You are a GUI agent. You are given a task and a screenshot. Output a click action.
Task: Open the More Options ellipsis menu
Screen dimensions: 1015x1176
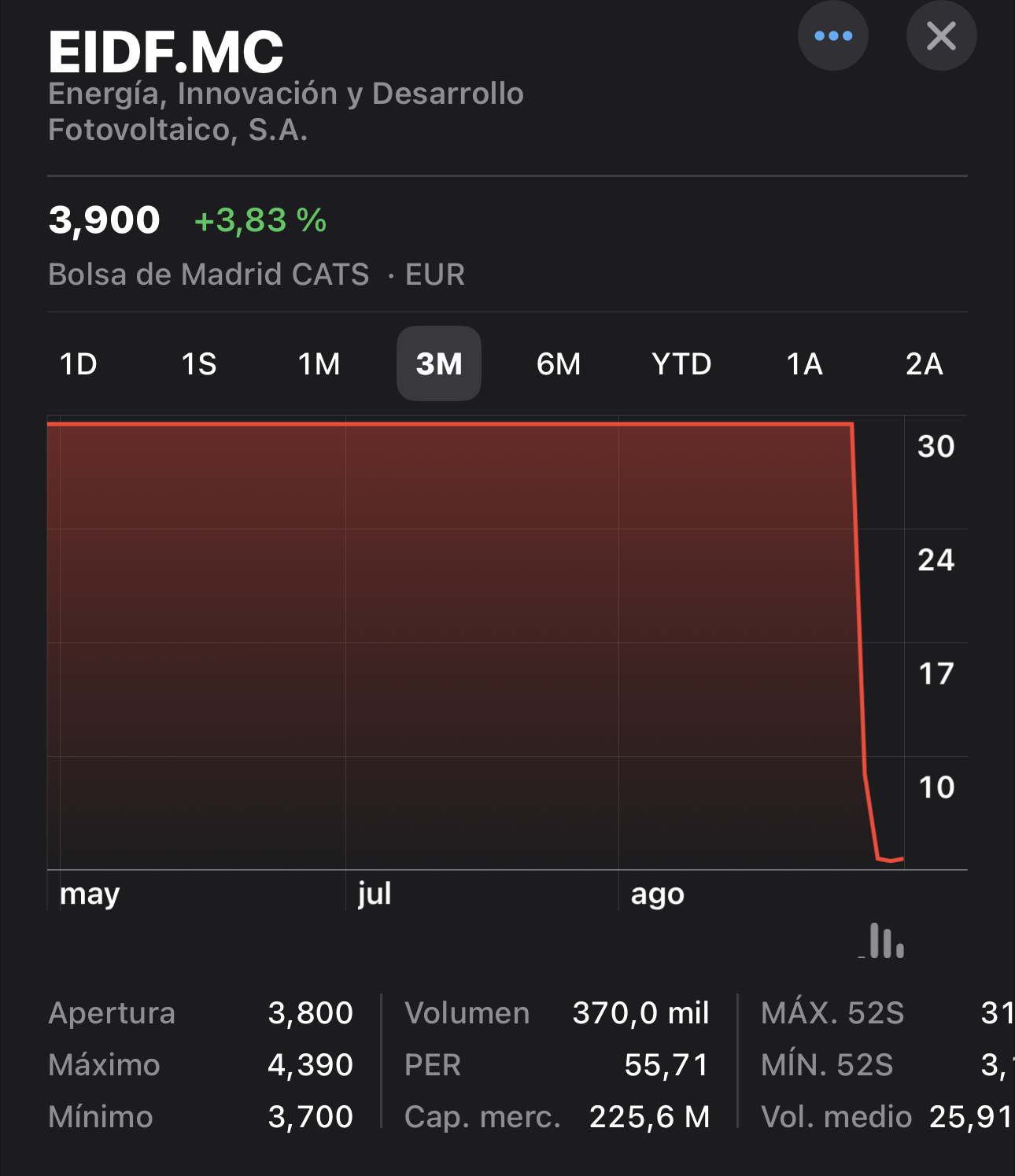[x=833, y=35]
